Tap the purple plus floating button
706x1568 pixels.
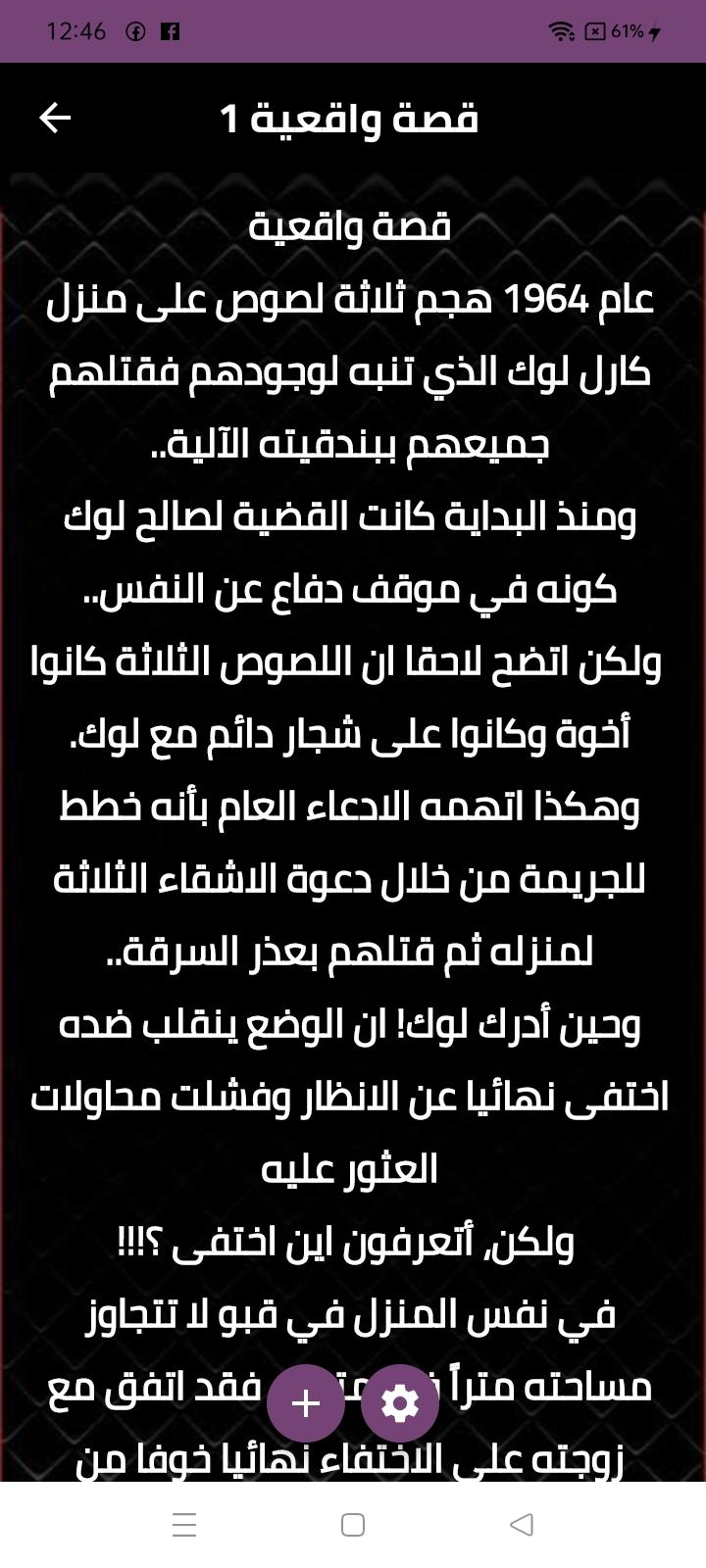coord(306,1403)
